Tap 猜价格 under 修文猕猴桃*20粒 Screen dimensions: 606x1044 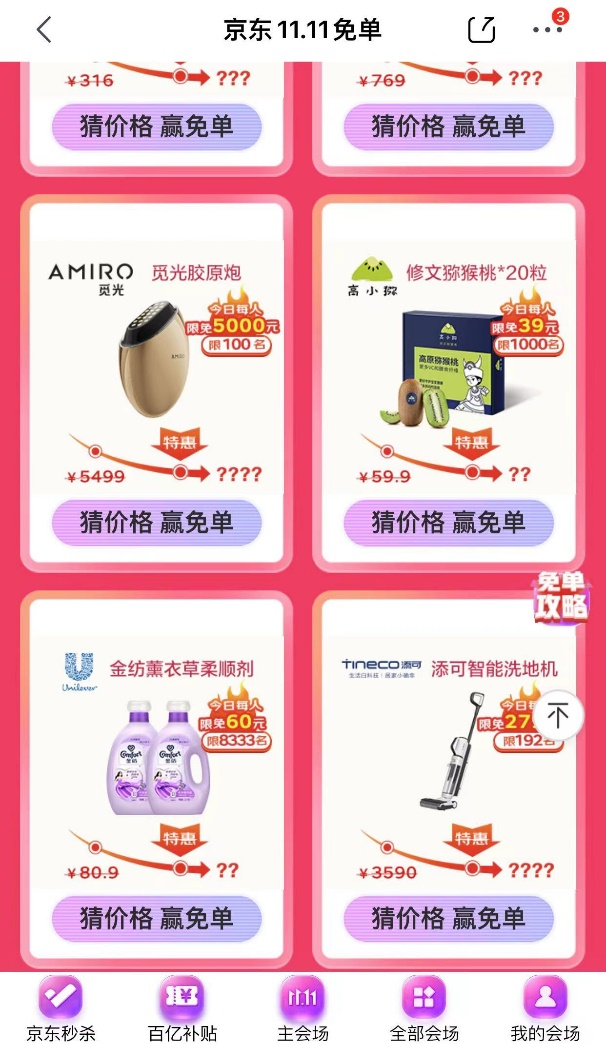[449, 523]
